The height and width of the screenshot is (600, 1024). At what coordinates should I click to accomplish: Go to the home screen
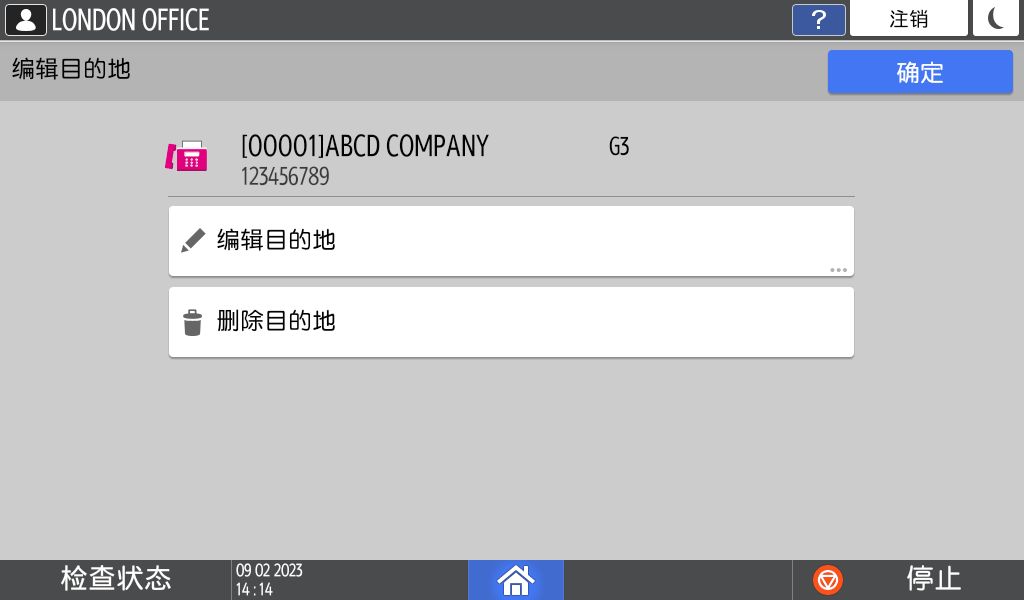[x=516, y=579]
